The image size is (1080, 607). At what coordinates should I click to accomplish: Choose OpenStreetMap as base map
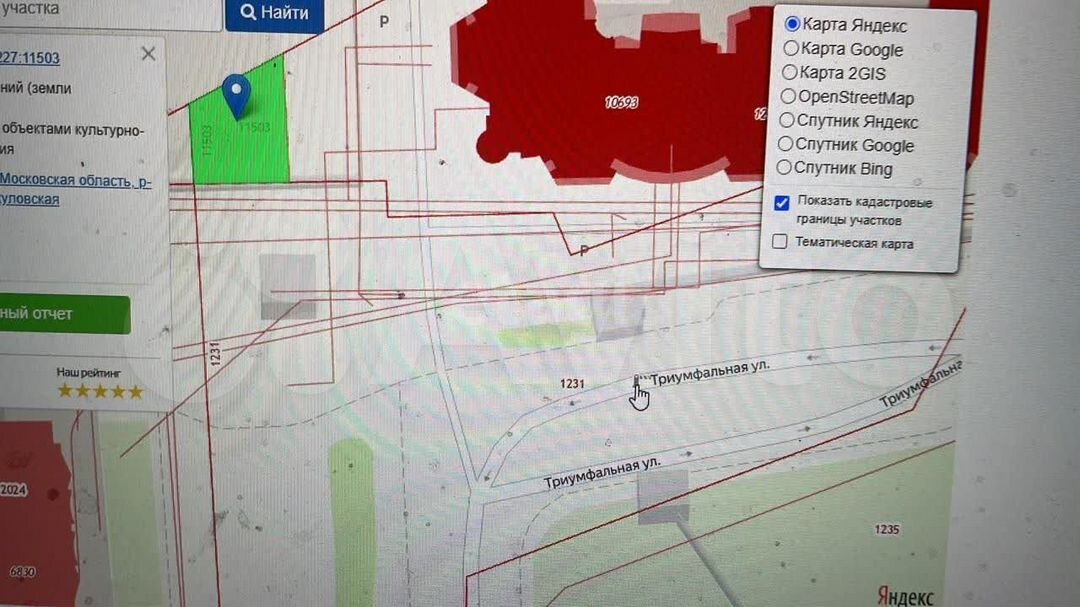[788, 97]
